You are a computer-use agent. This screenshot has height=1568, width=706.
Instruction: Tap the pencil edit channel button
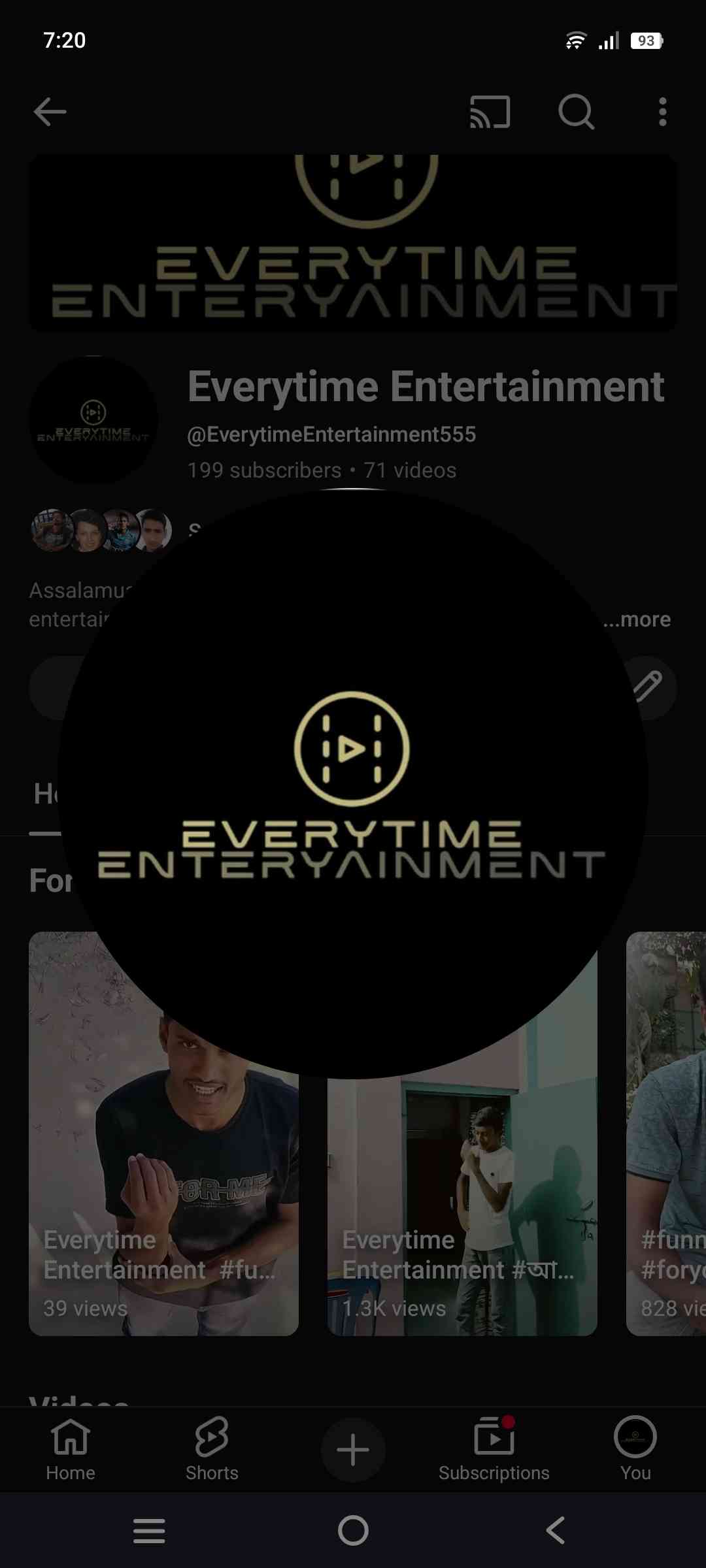tap(647, 687)
